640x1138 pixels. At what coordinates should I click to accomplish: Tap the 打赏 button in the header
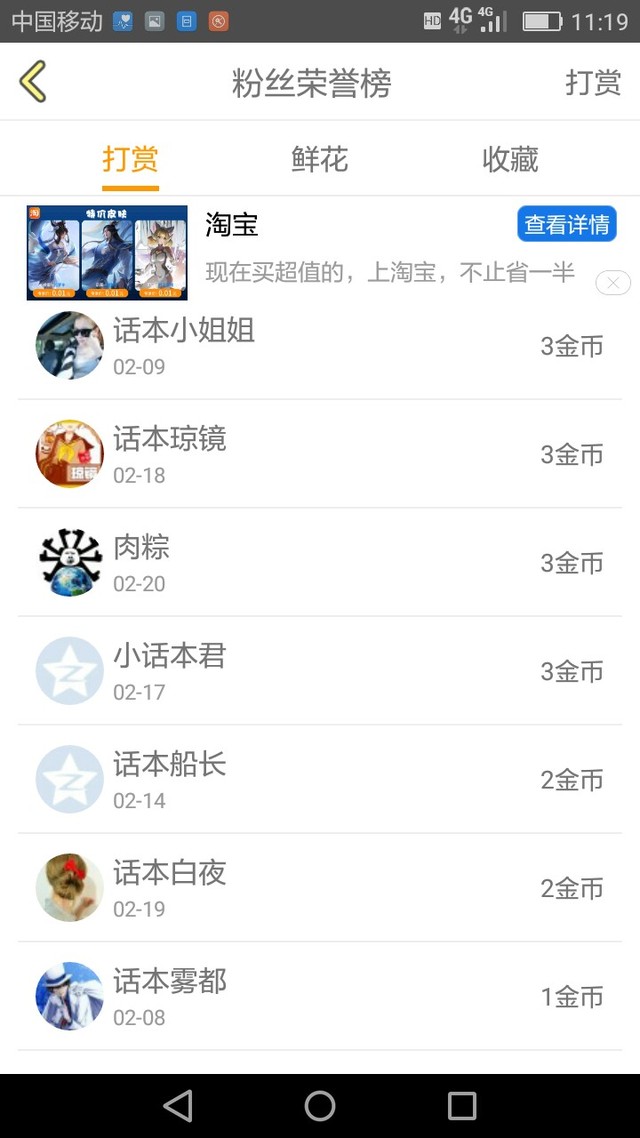coord(593,82)
